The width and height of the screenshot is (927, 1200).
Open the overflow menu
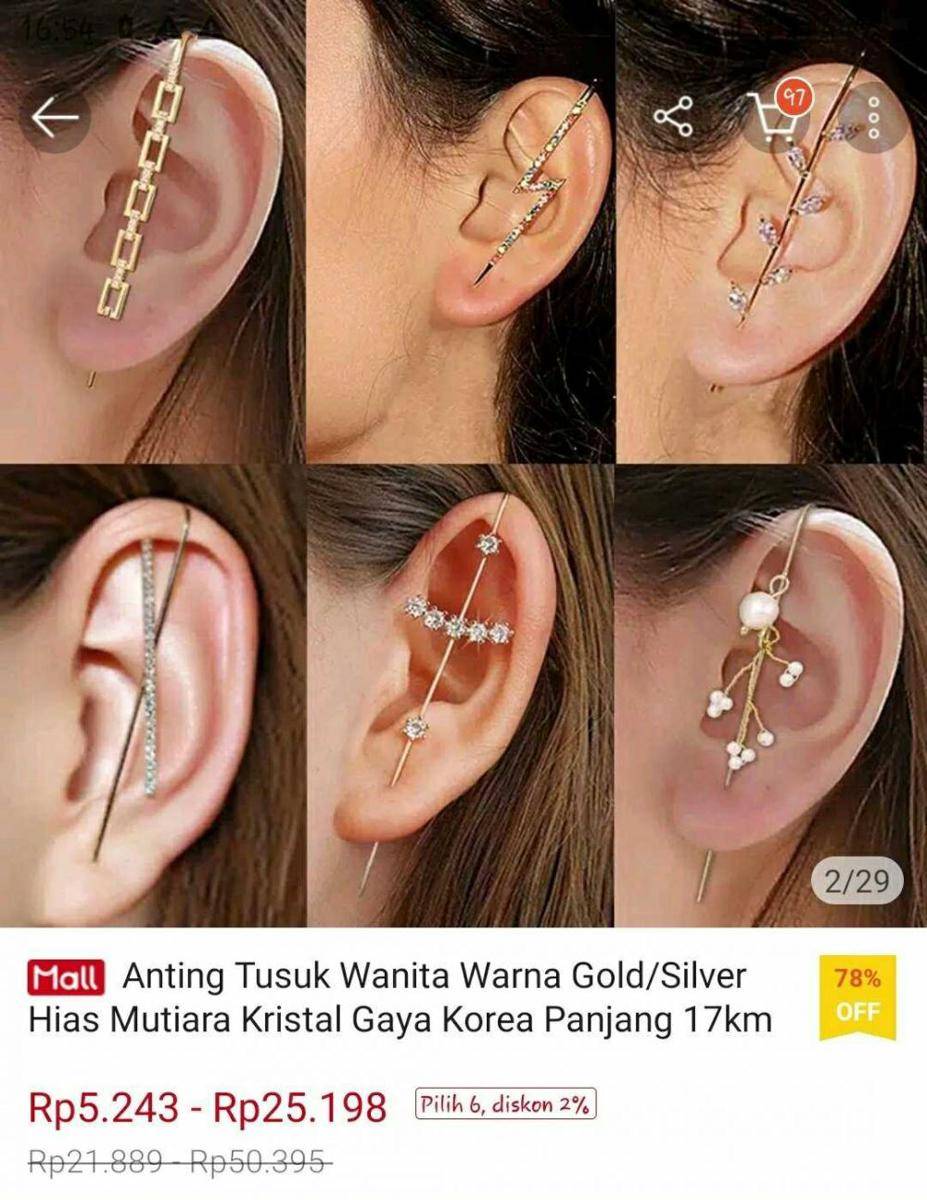point(873,118)
